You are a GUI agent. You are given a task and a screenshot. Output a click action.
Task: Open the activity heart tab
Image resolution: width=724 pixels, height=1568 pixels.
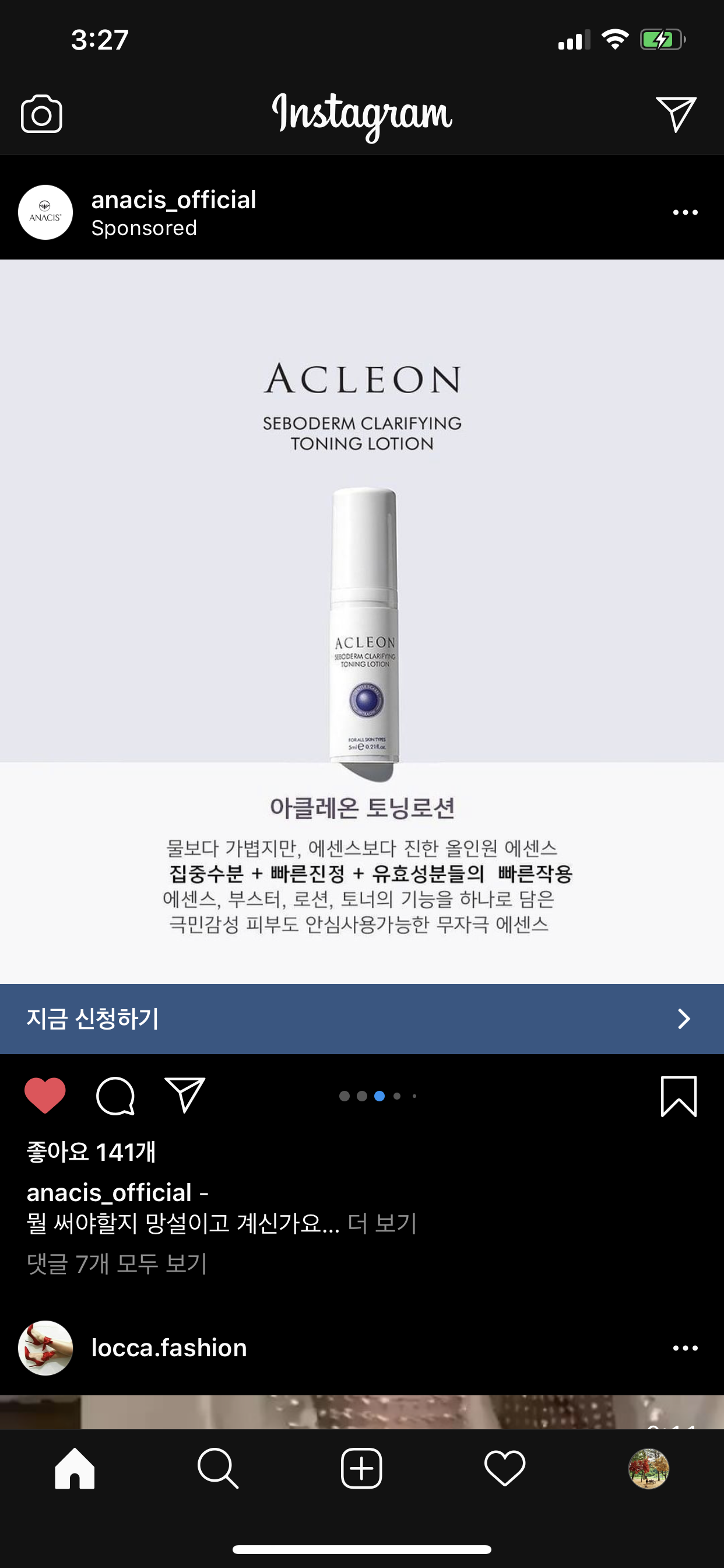click(x=505, y=1468)
